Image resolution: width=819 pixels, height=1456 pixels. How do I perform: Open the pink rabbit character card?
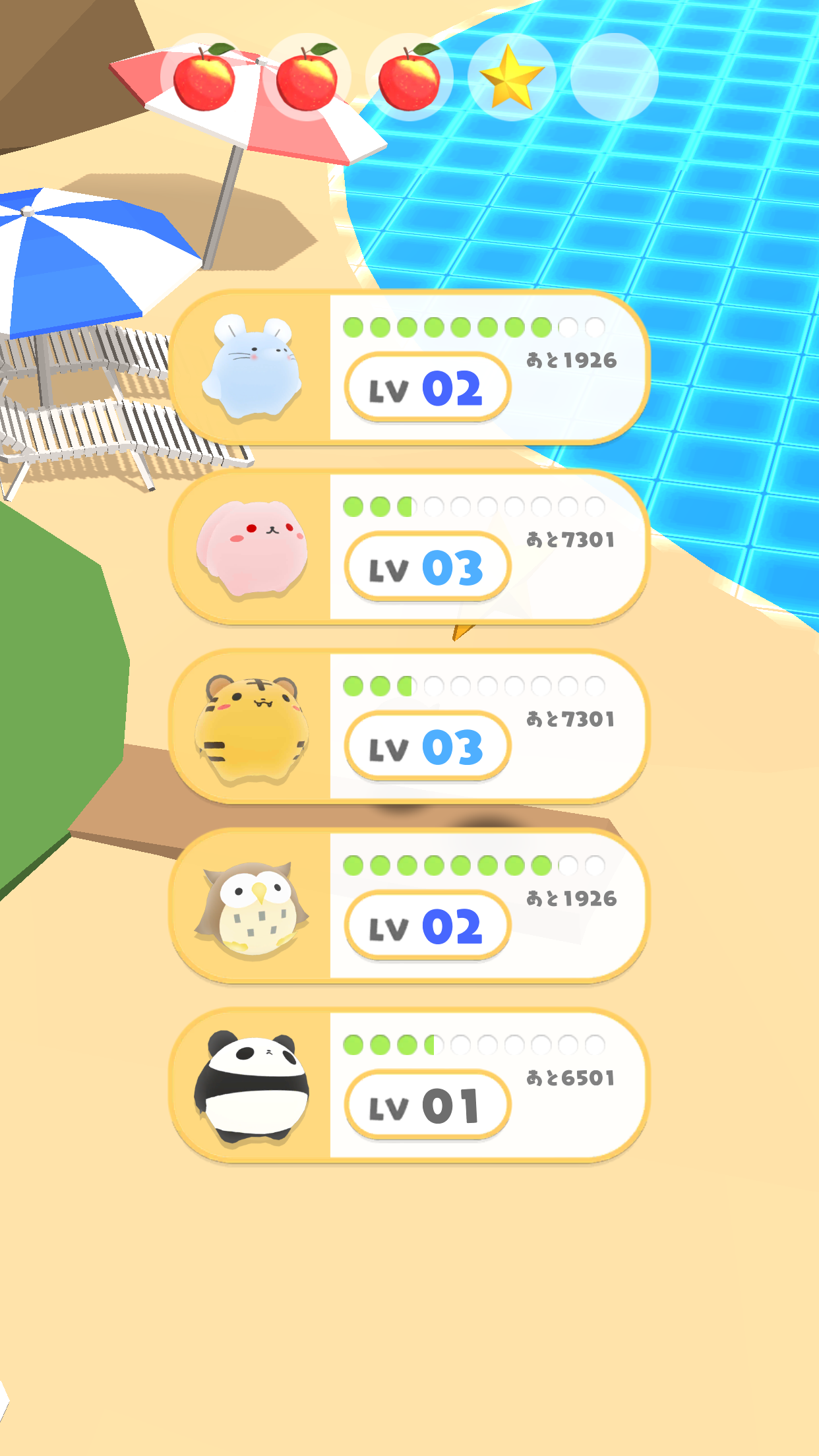[x=409, y=547]
